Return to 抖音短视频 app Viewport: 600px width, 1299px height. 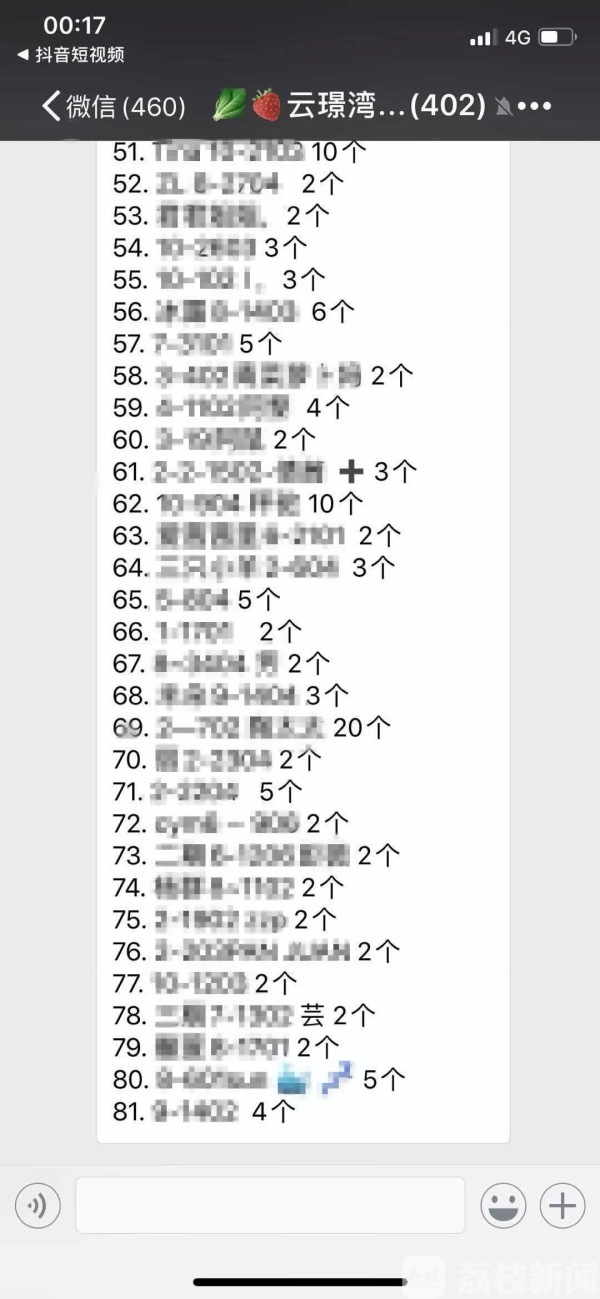pyautogui.click(x=72, y=55)
